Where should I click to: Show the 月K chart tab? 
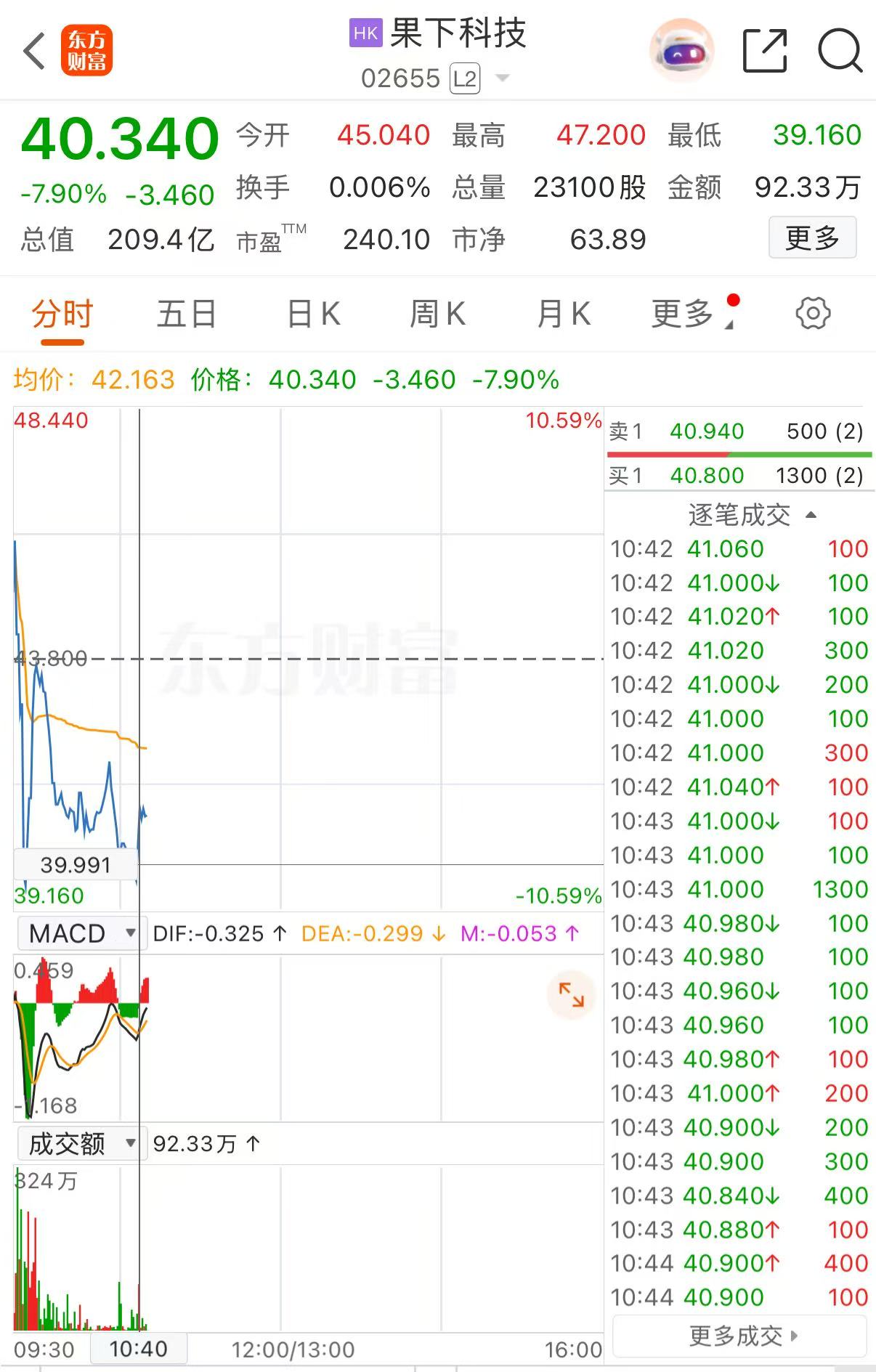564,314
